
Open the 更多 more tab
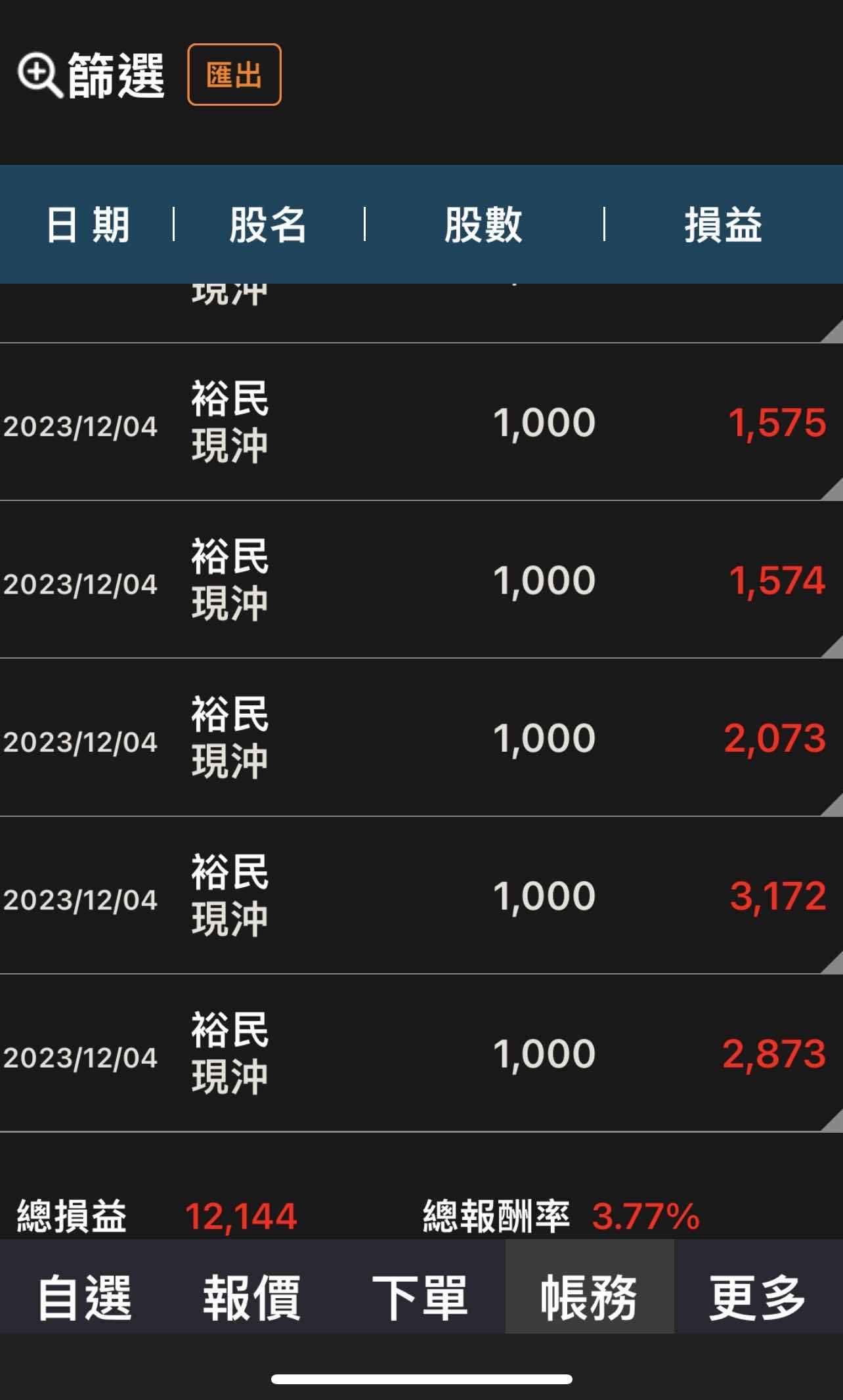758,1297
